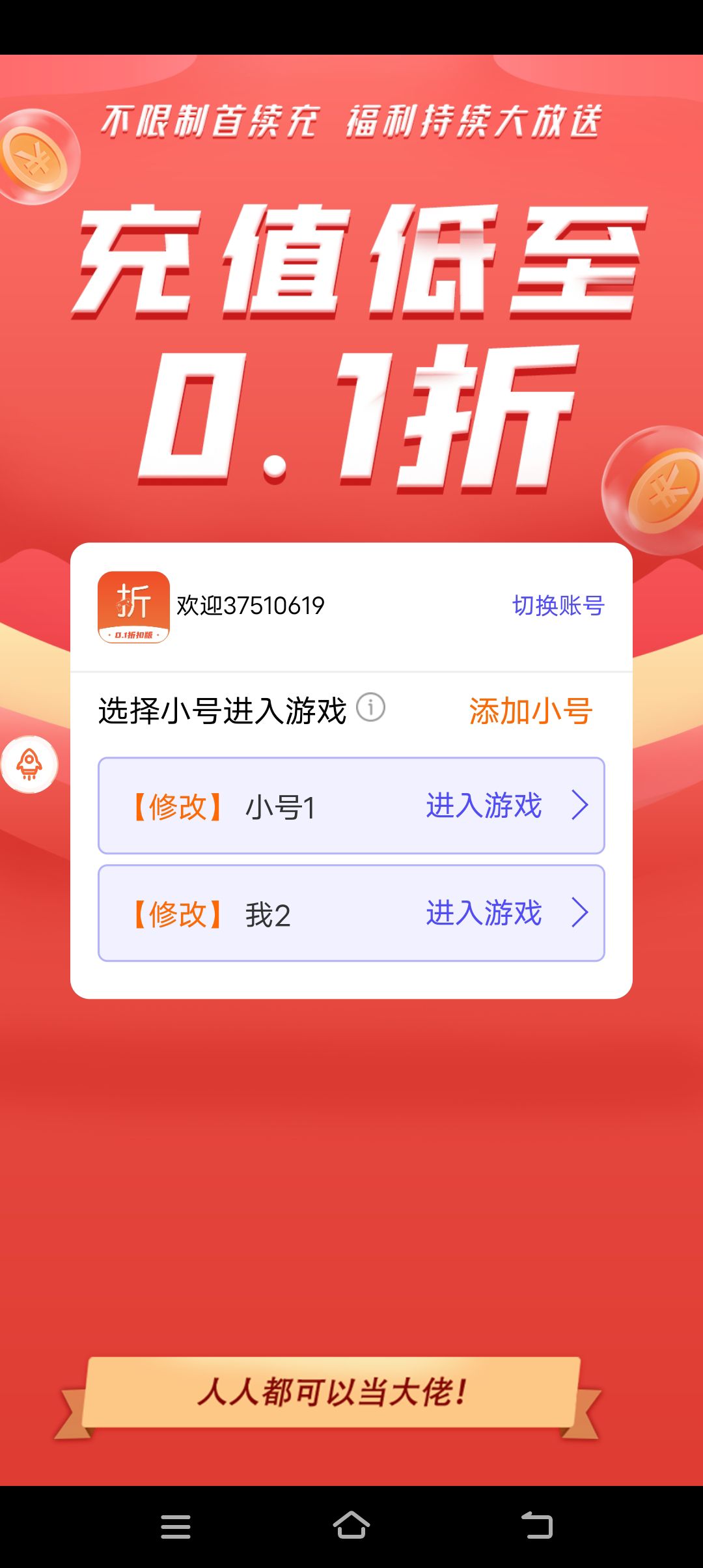Open the info icon beside 选择小号进入游戏
Screen dimensions: 703x1568
click(x=371, y=707)
